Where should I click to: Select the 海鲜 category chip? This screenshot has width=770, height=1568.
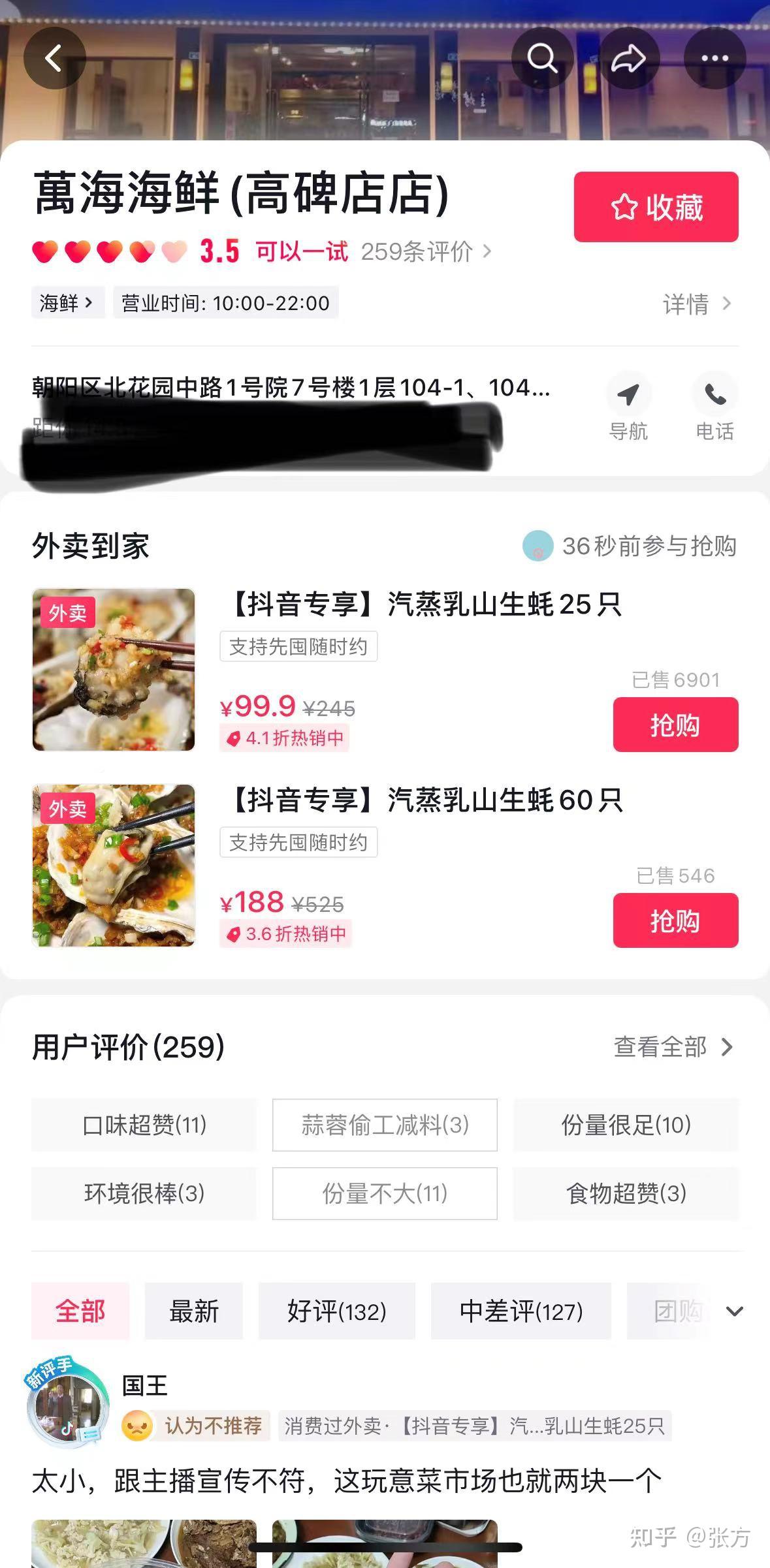(x=67, y=303)
